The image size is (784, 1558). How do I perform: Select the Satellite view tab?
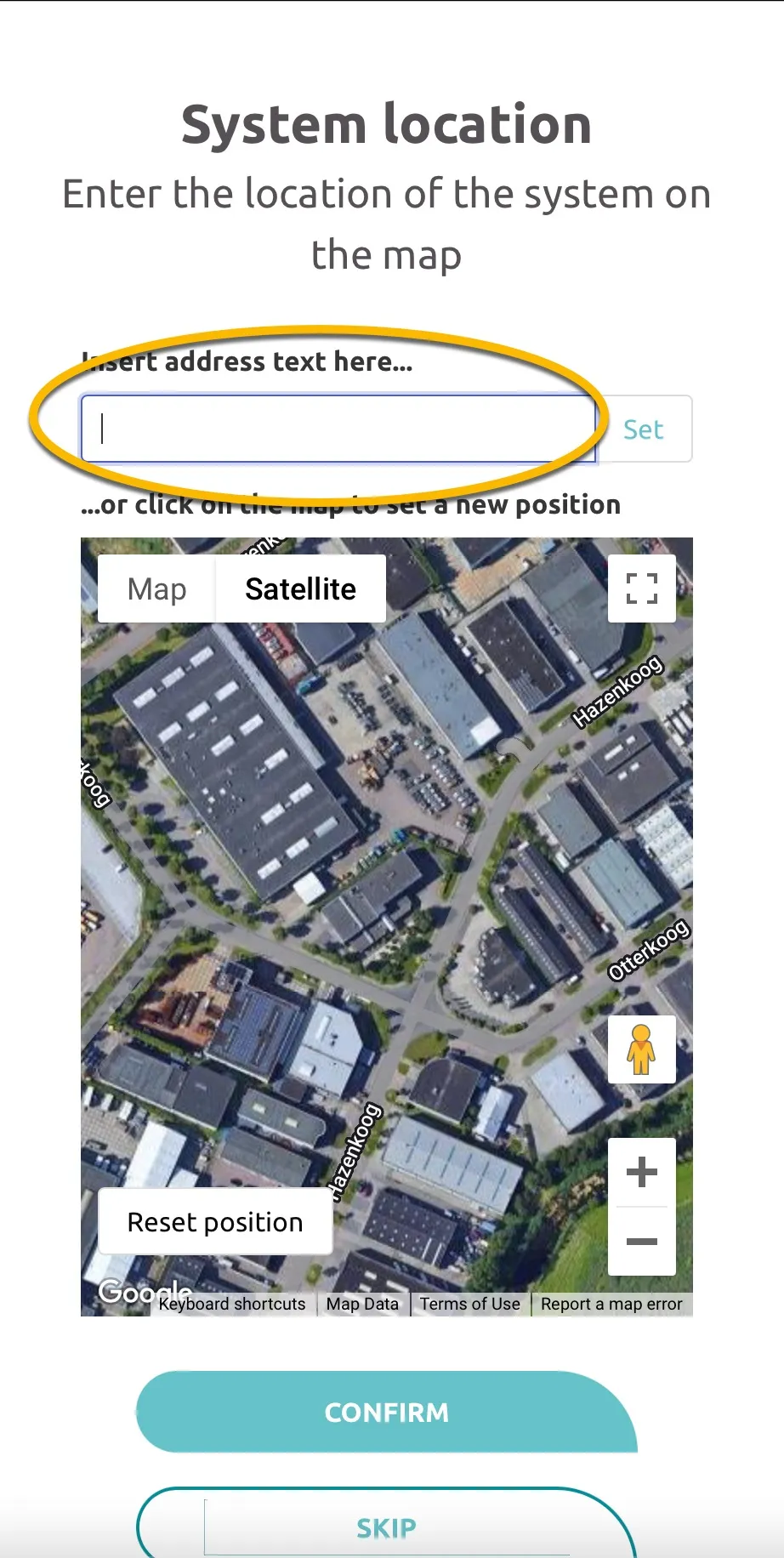(301, 589)
